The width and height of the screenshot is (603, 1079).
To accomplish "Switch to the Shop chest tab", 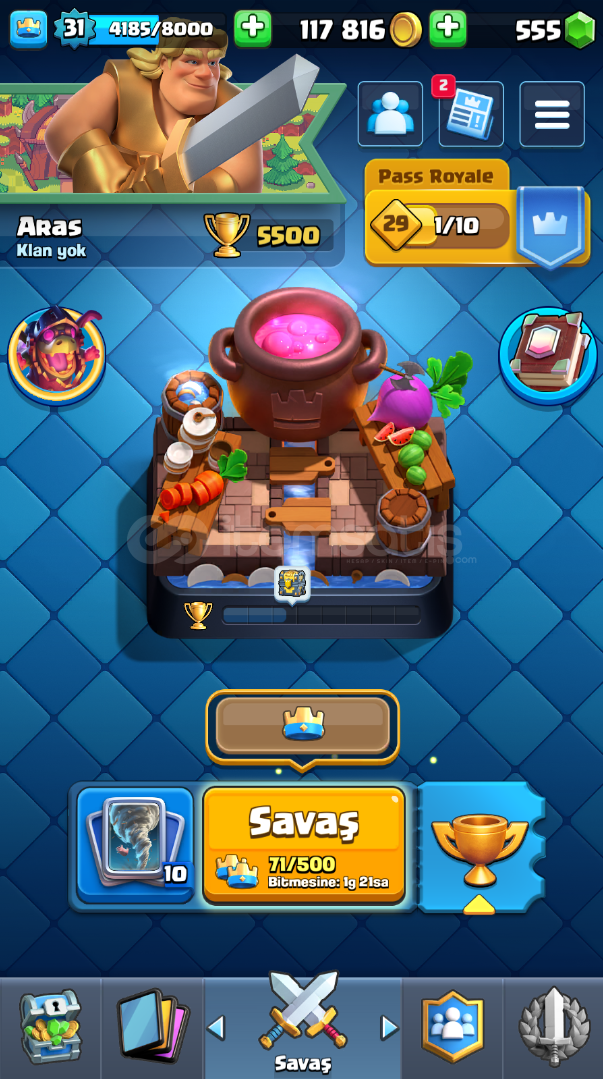I will (49, 1027).
